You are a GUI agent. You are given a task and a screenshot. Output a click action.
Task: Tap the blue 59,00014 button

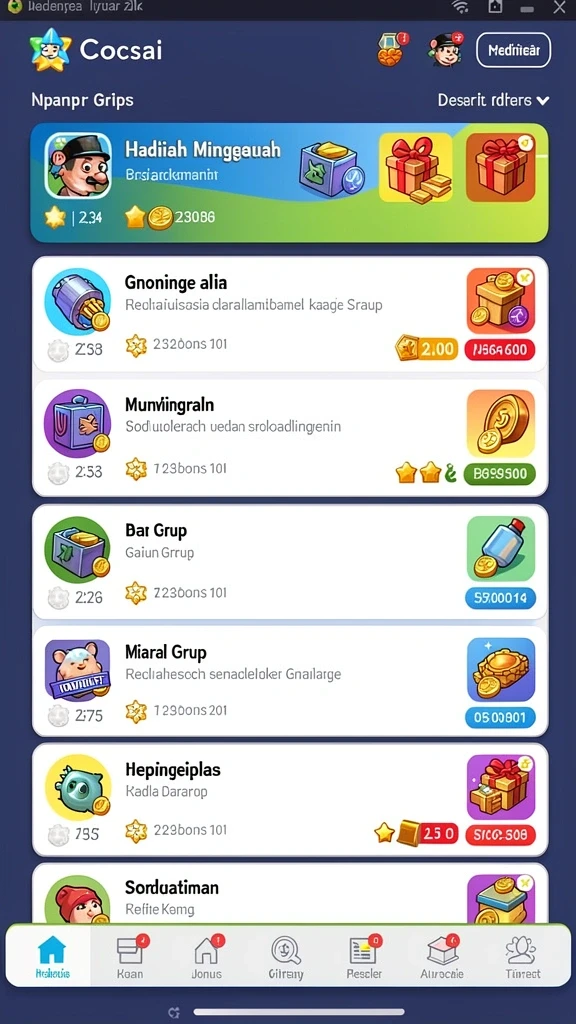(500, 597)
